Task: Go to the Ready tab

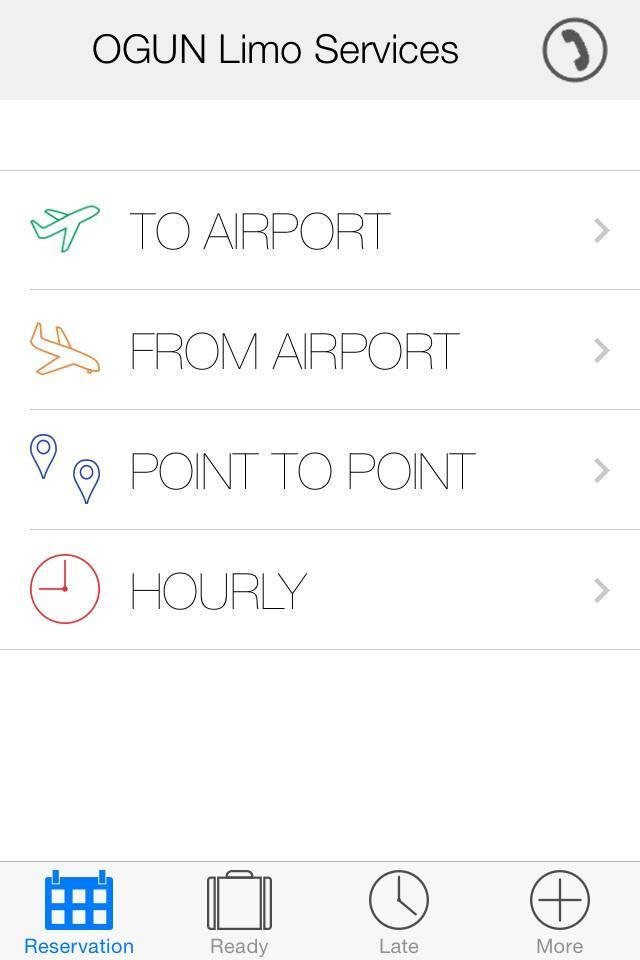Action: (239, 912)
